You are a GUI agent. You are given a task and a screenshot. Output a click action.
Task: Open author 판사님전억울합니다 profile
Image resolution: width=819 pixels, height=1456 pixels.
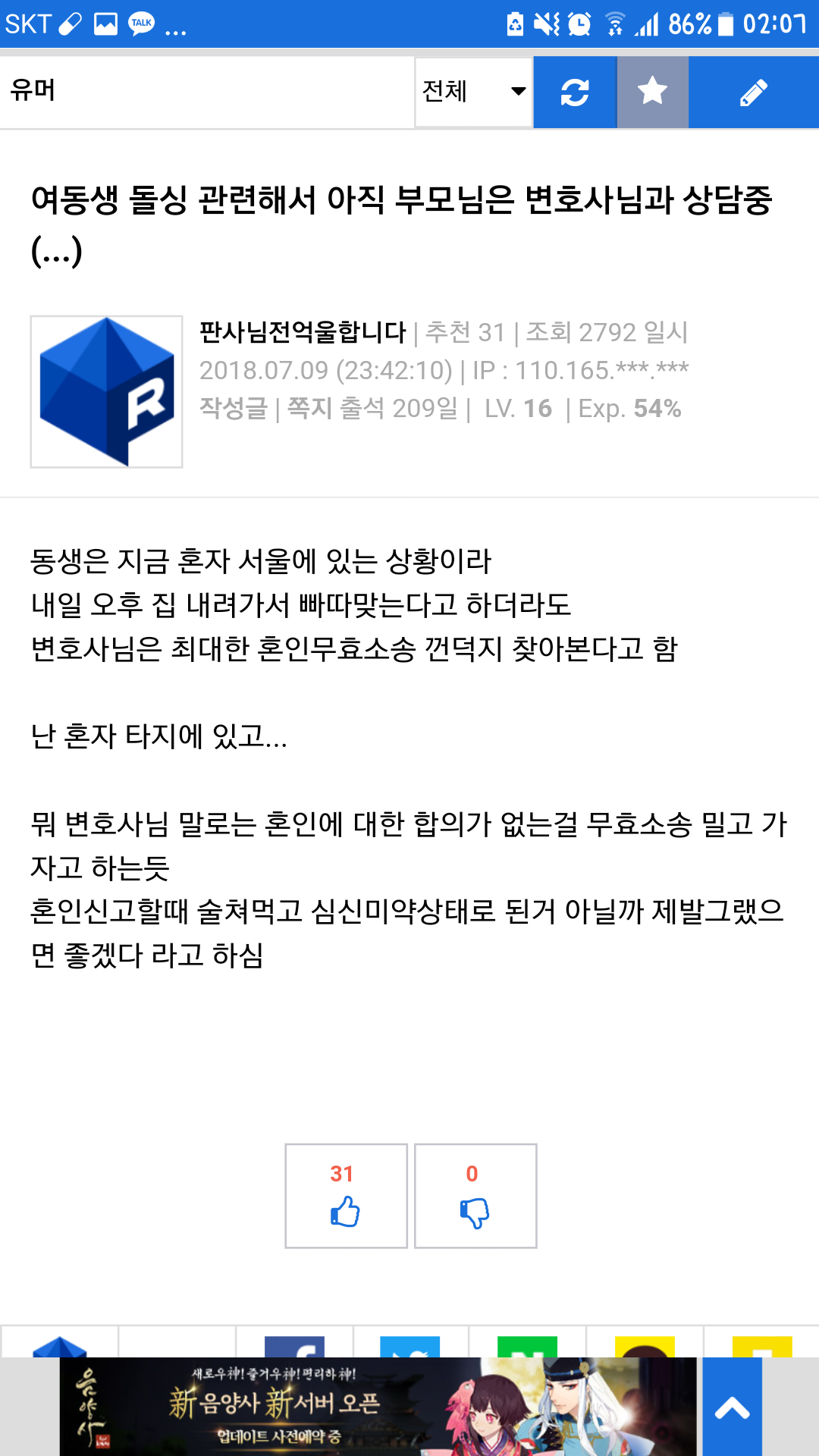[x=303, y=332]
